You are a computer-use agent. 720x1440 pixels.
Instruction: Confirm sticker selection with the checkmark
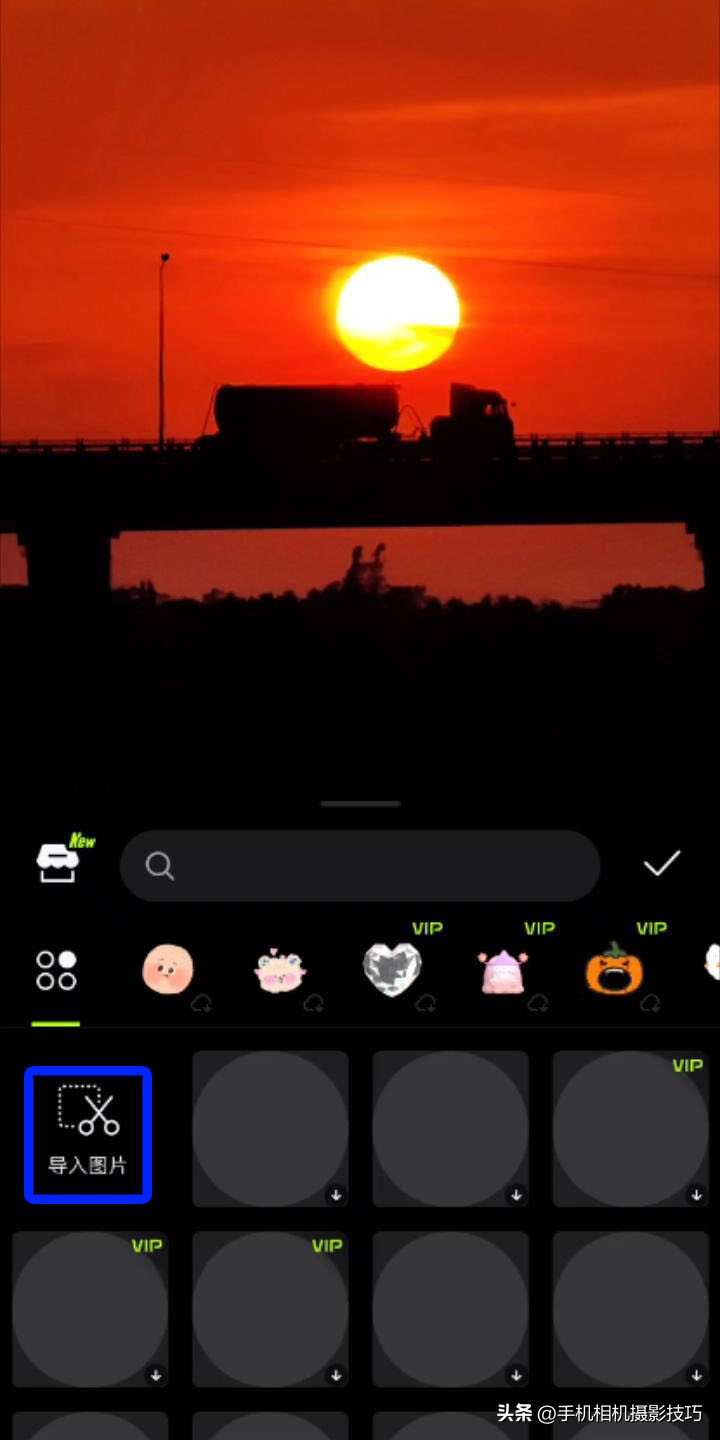click(662, 864)
